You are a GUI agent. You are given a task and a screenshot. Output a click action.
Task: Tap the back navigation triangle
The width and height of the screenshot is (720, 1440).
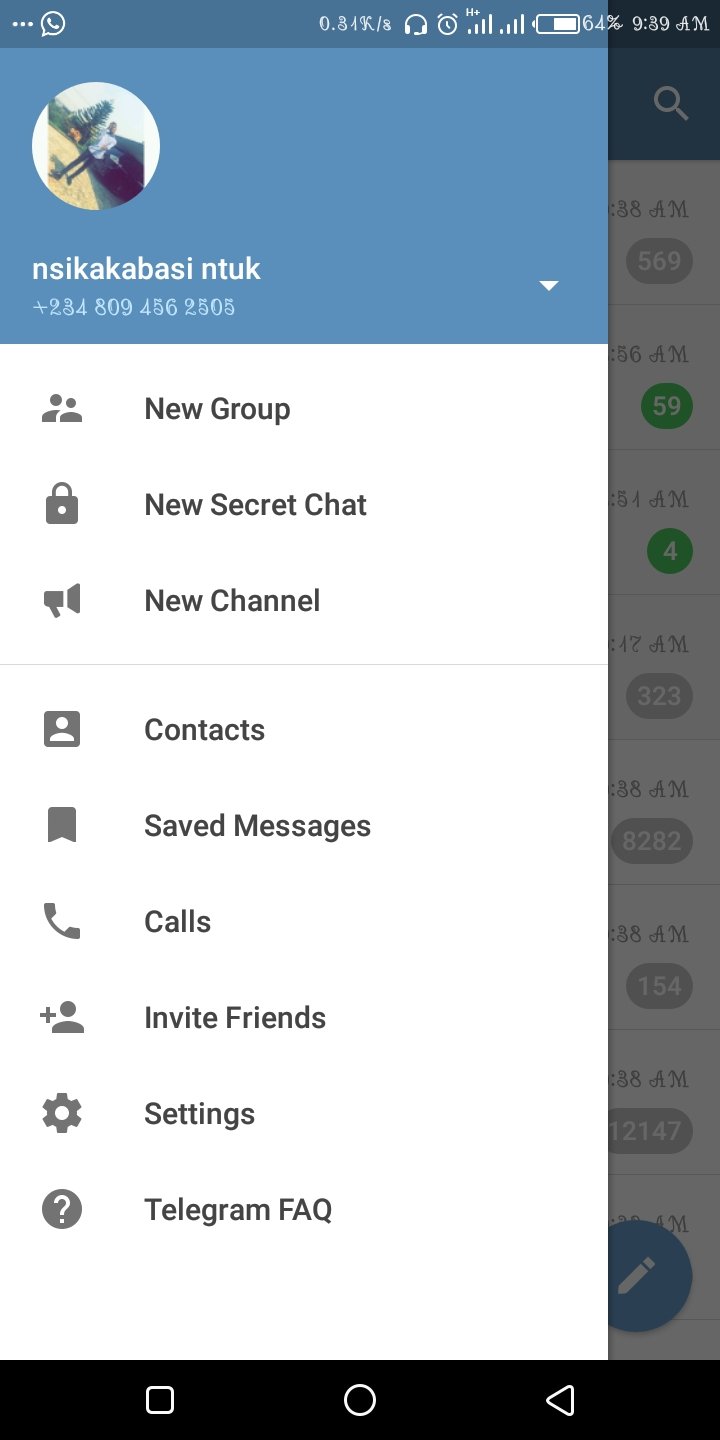(x=561, y=1399)
